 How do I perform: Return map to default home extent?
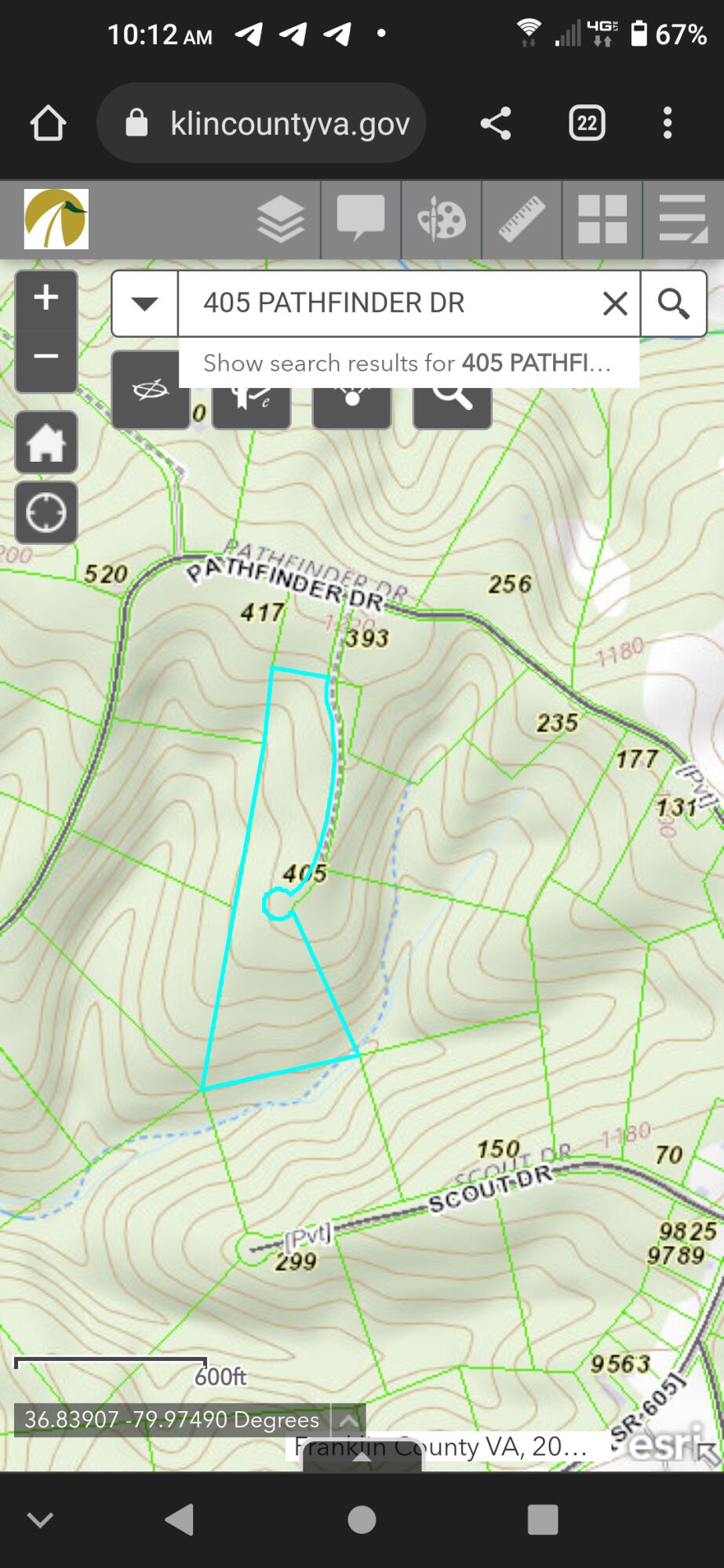[x=46, y=443]
